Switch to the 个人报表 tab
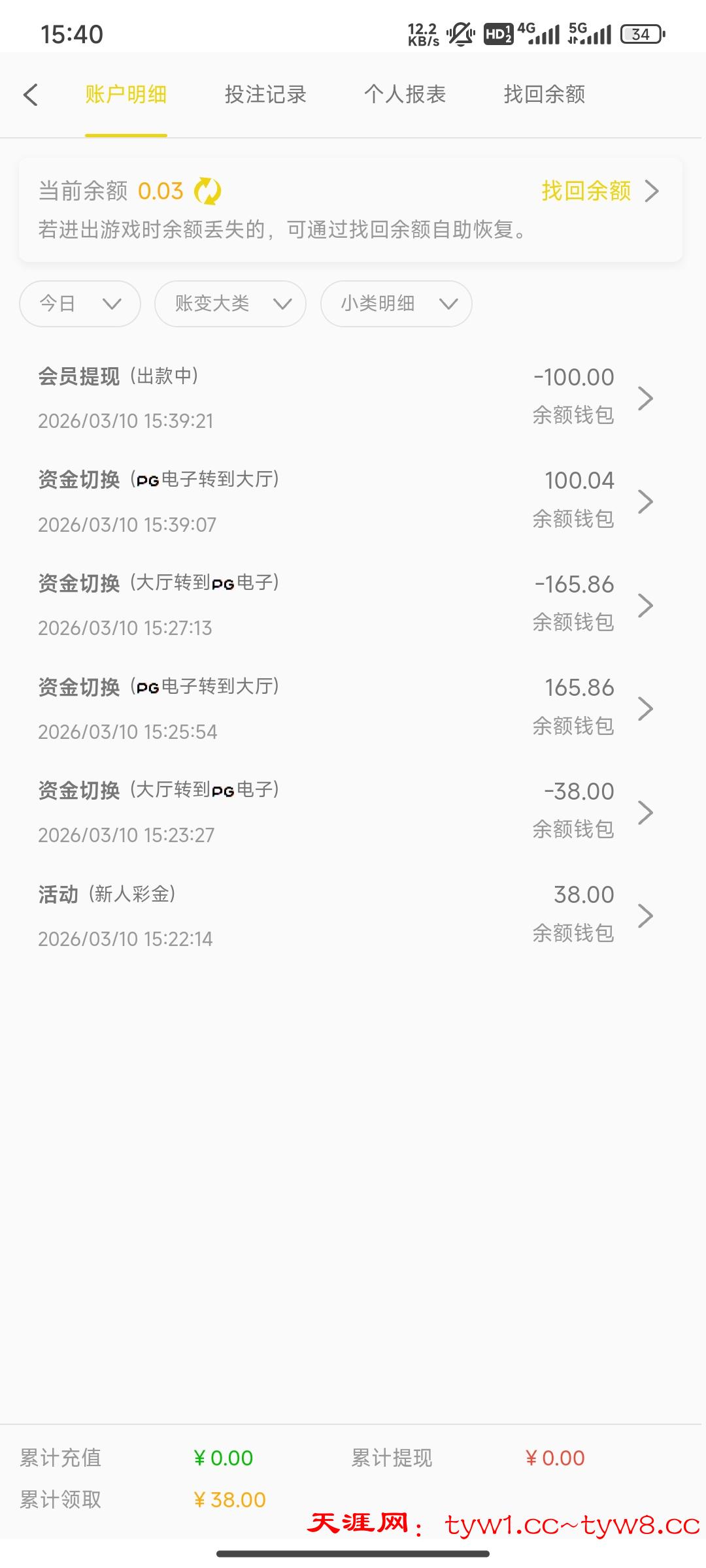Image resolution: width=706 pixels, height=1568 pixels. point(405,95)
